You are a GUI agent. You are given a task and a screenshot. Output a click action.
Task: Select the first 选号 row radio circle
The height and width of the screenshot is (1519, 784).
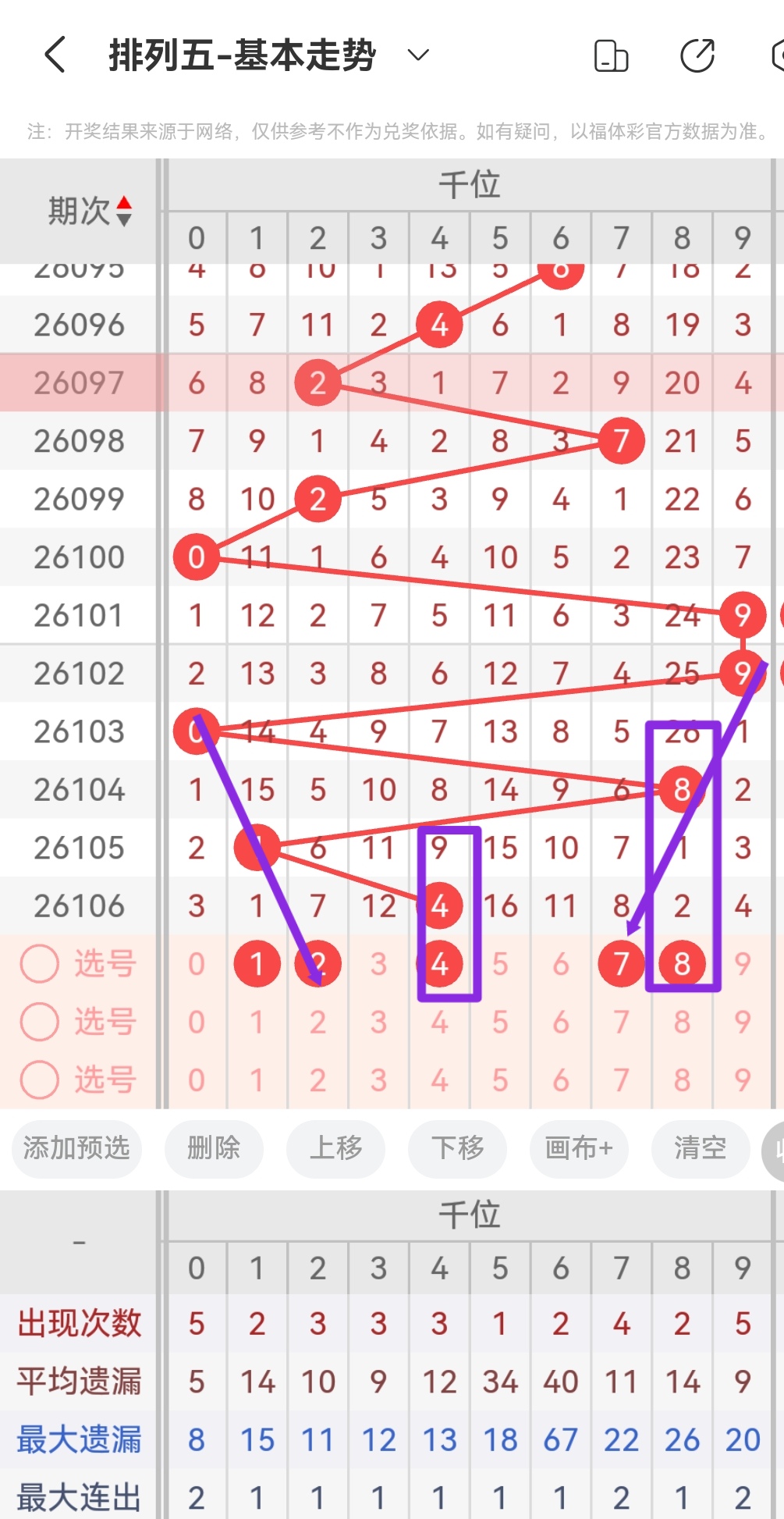tap(39, 963)
